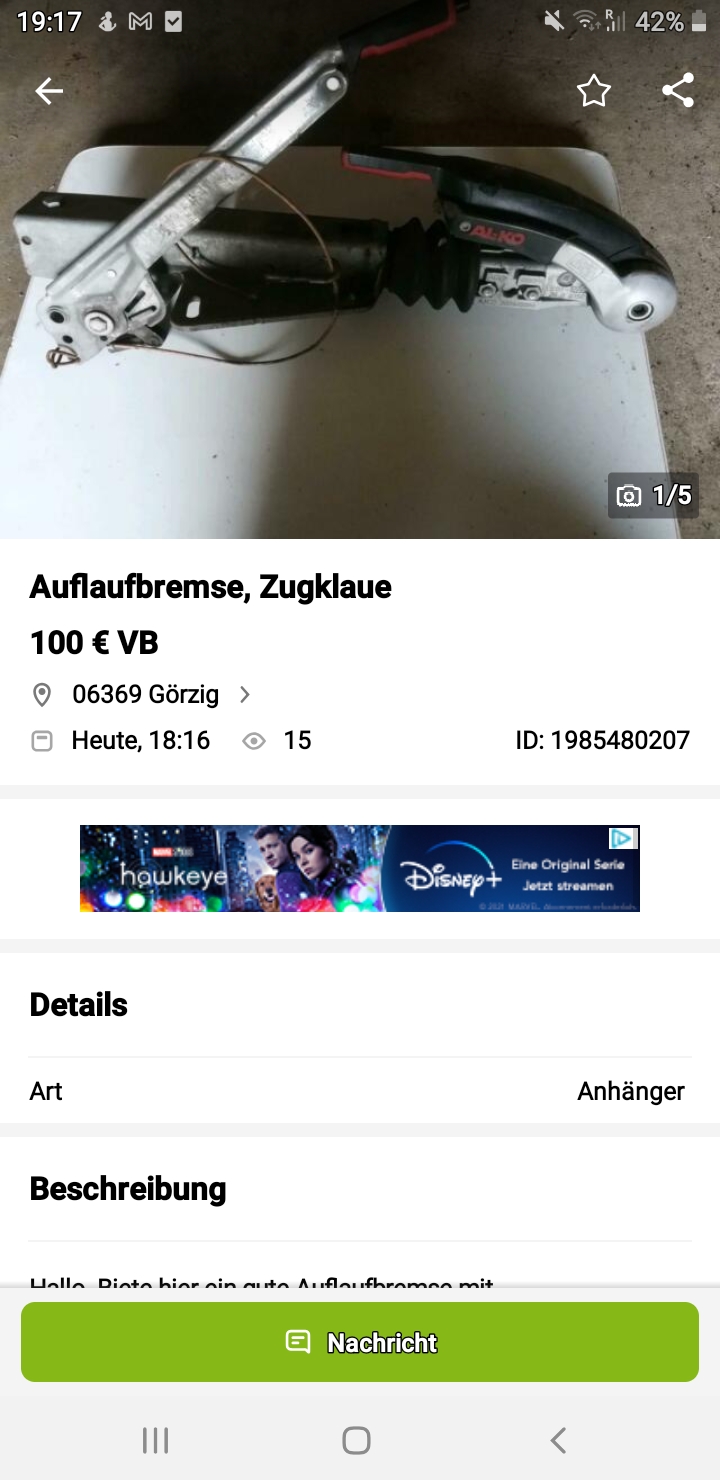720x1480 pixels.
Task: Send a Nachricht to the seller
Action: tap(360, 1342)
